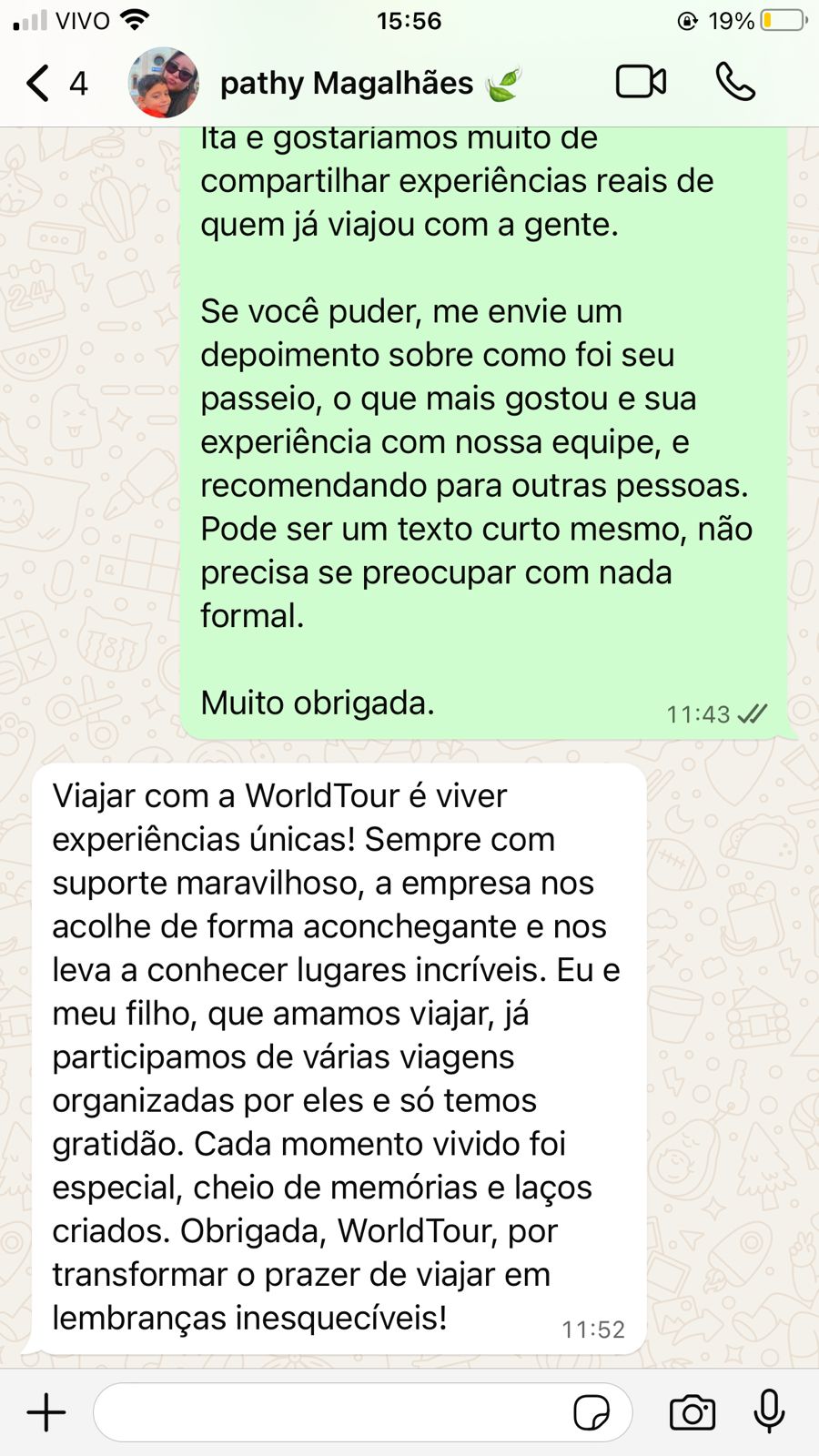
Task: Start a video call with pathy Magalhães
Action: 641,82
